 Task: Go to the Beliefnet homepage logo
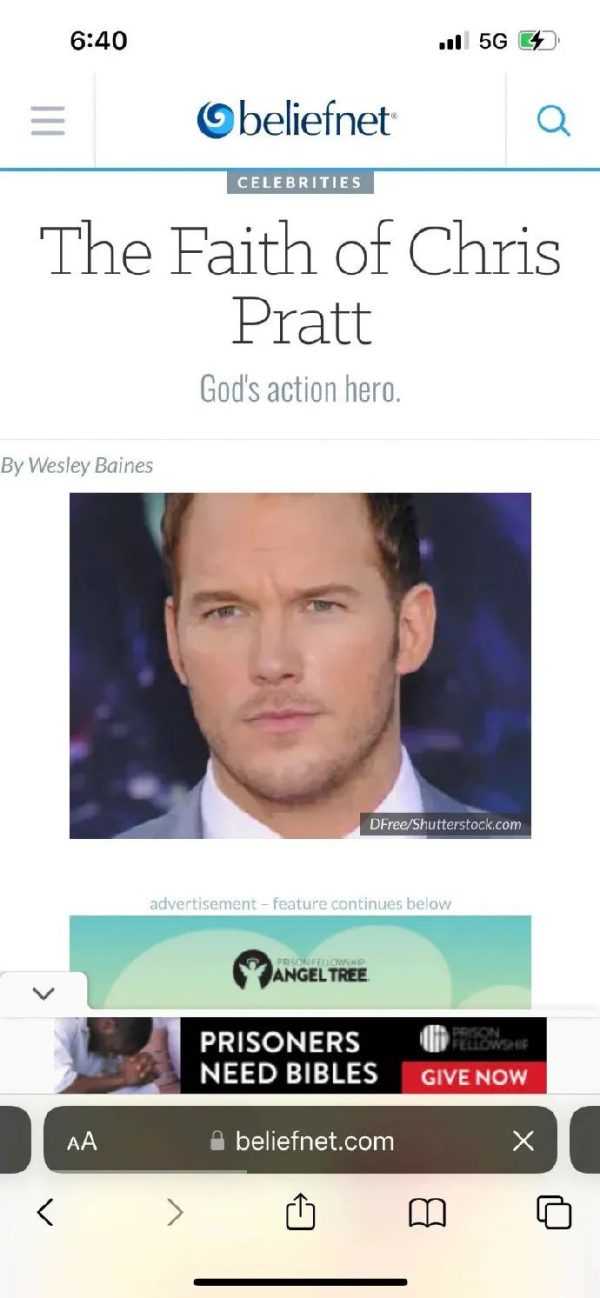[x=297, y=121]
